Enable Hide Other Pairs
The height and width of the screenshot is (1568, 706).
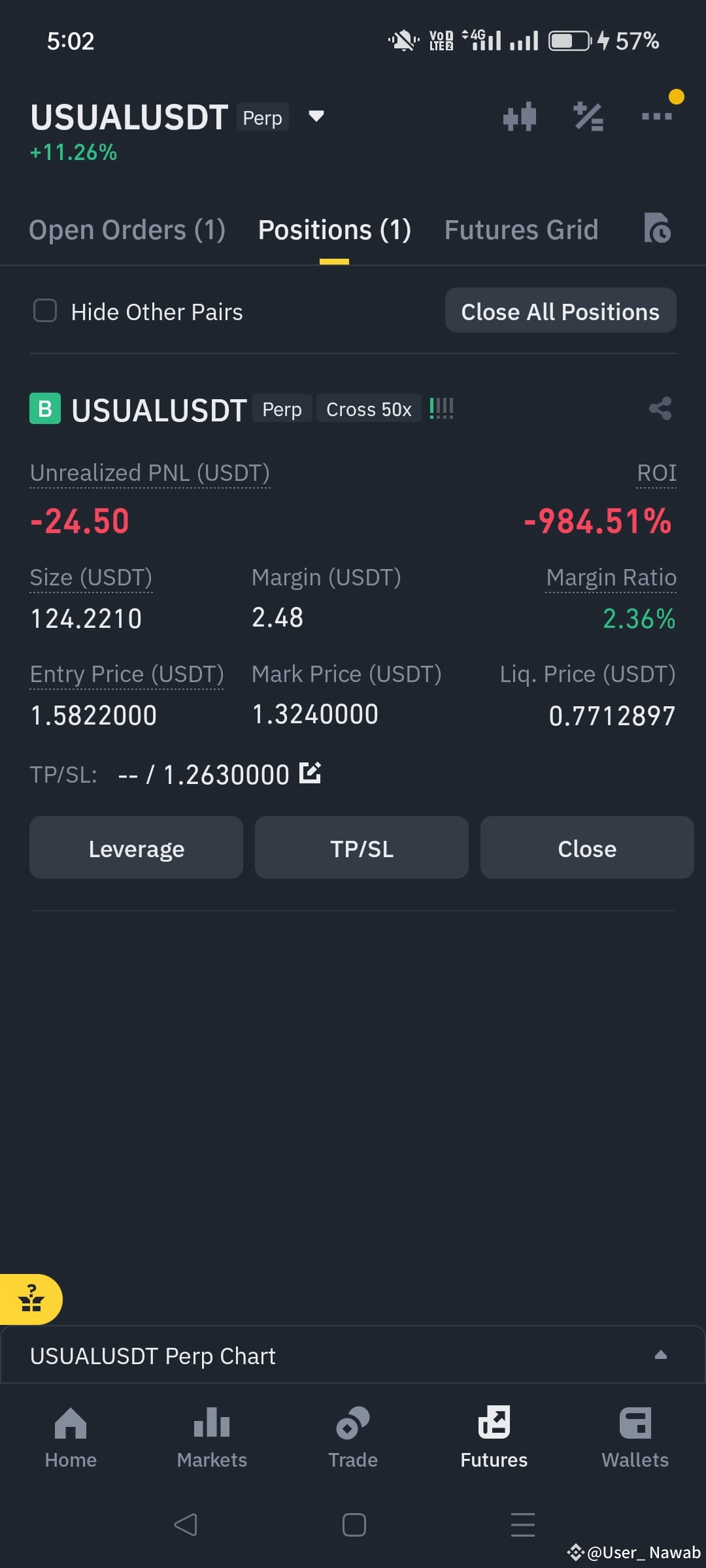coord(44,311)
